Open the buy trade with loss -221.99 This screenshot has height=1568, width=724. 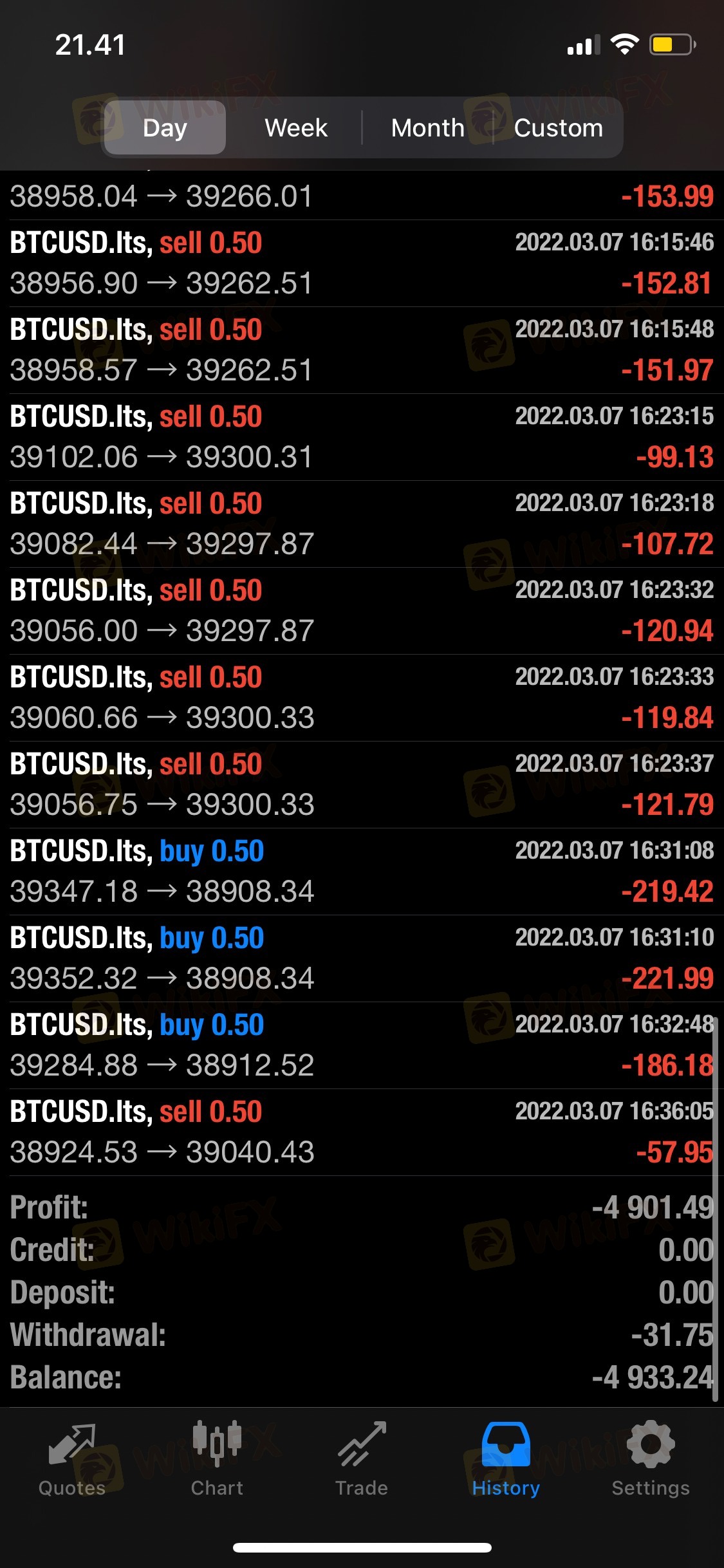[x=362, y=958]
